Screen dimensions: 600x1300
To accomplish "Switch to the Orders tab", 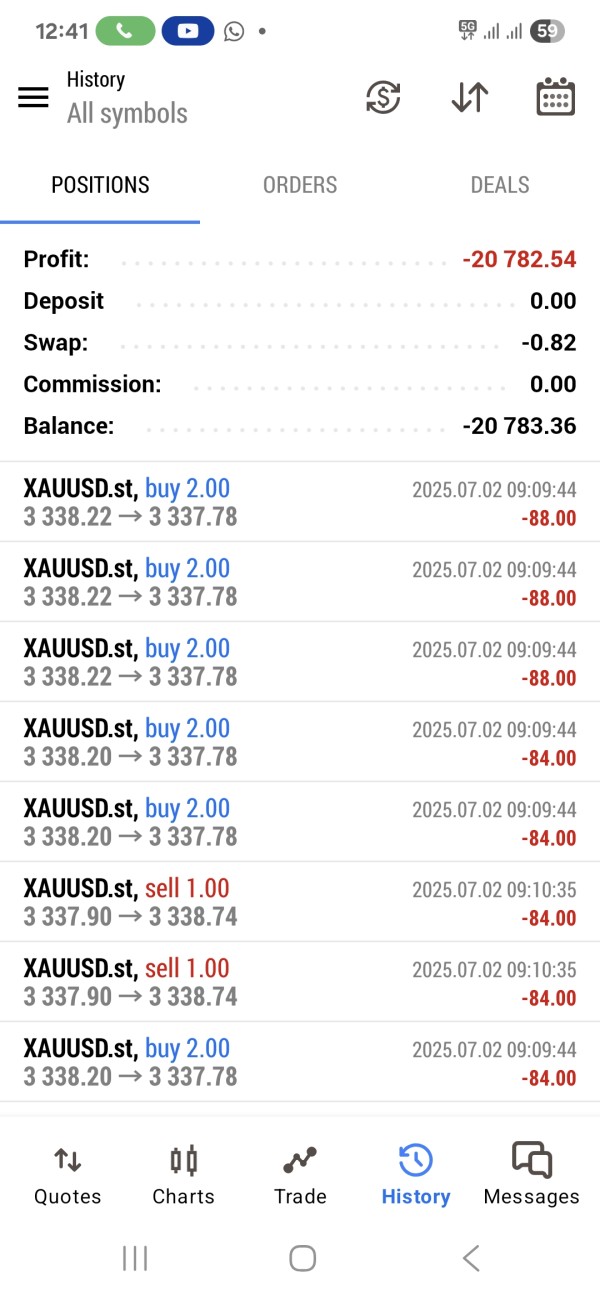I will coord(300,185).
